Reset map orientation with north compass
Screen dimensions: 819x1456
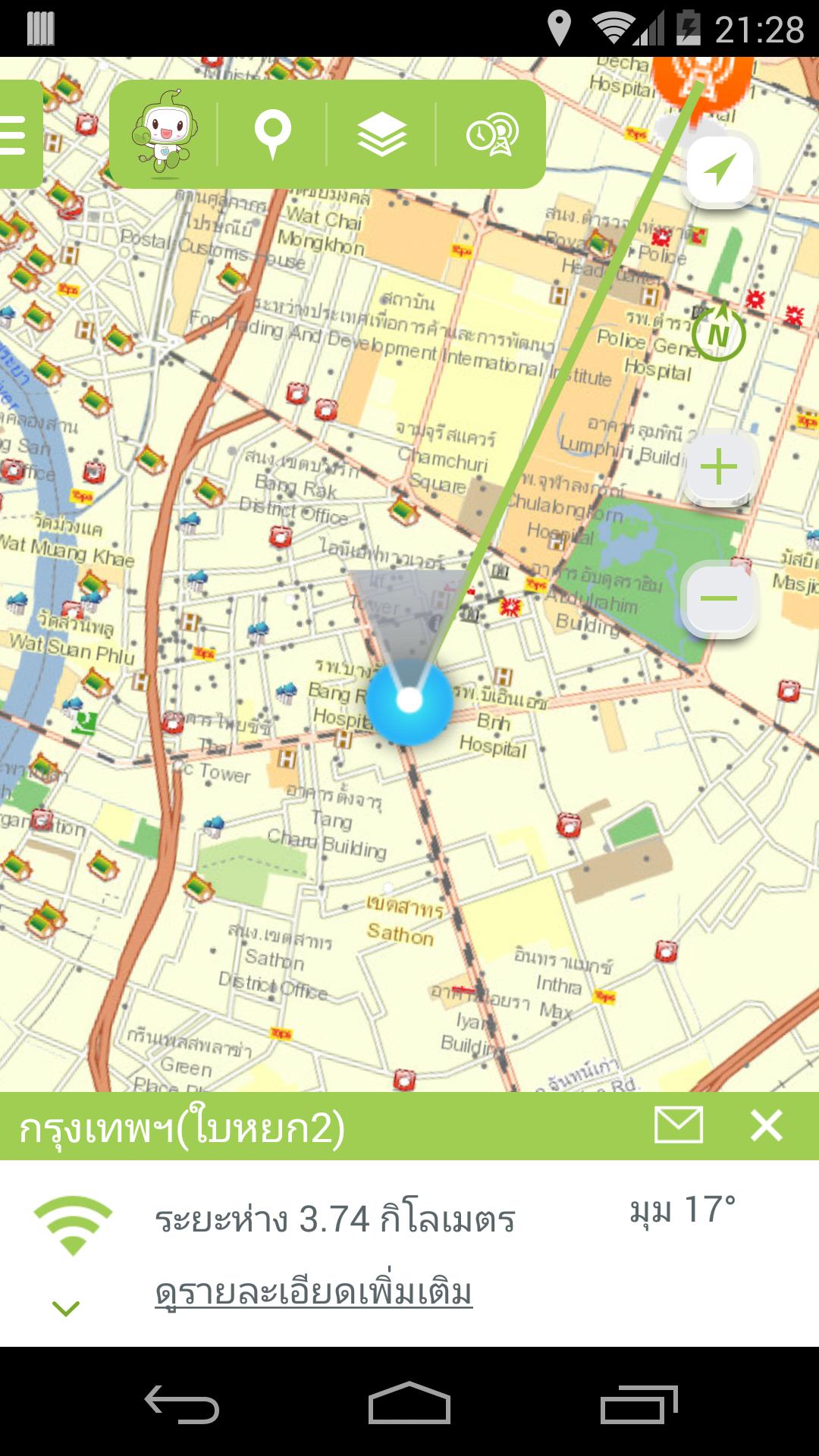[x=718, y=334]
